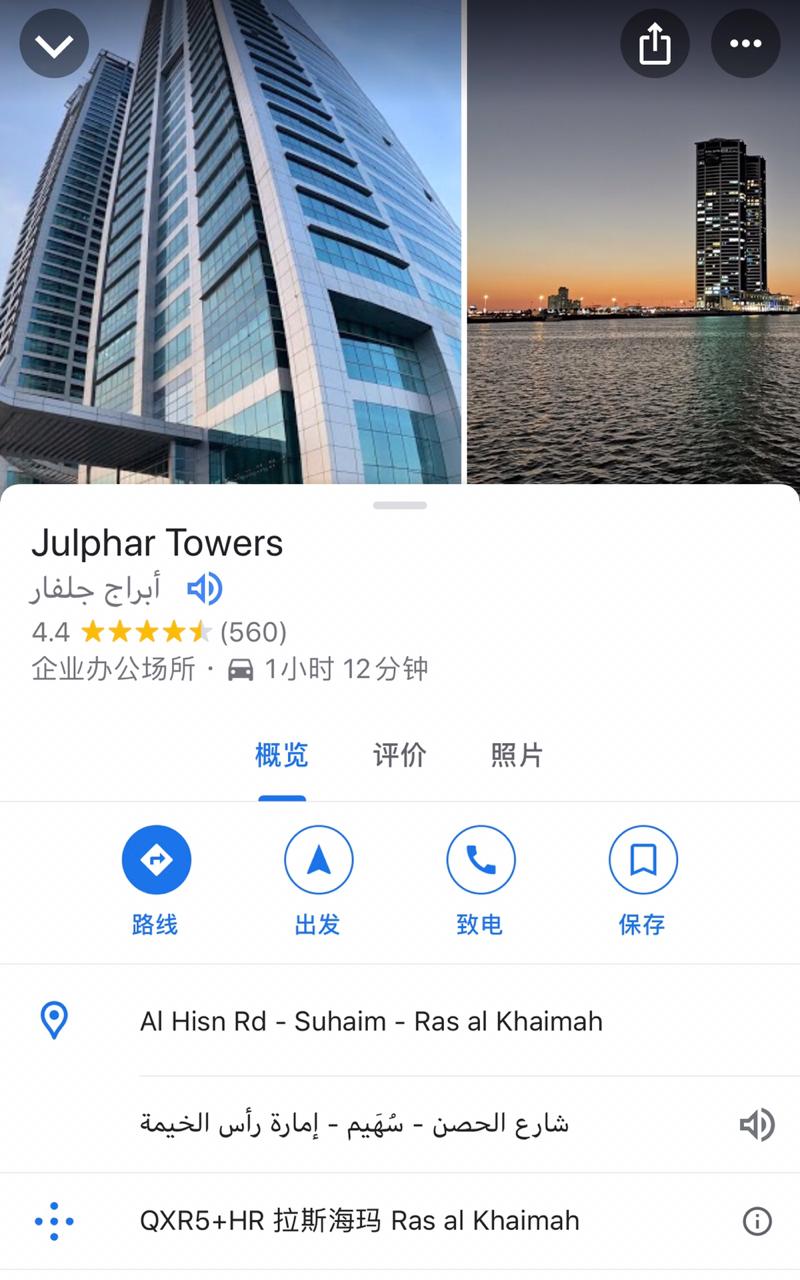The image size is (800, 1280).
Task: Open the share options icon
Action: click(x=655, y=44)
